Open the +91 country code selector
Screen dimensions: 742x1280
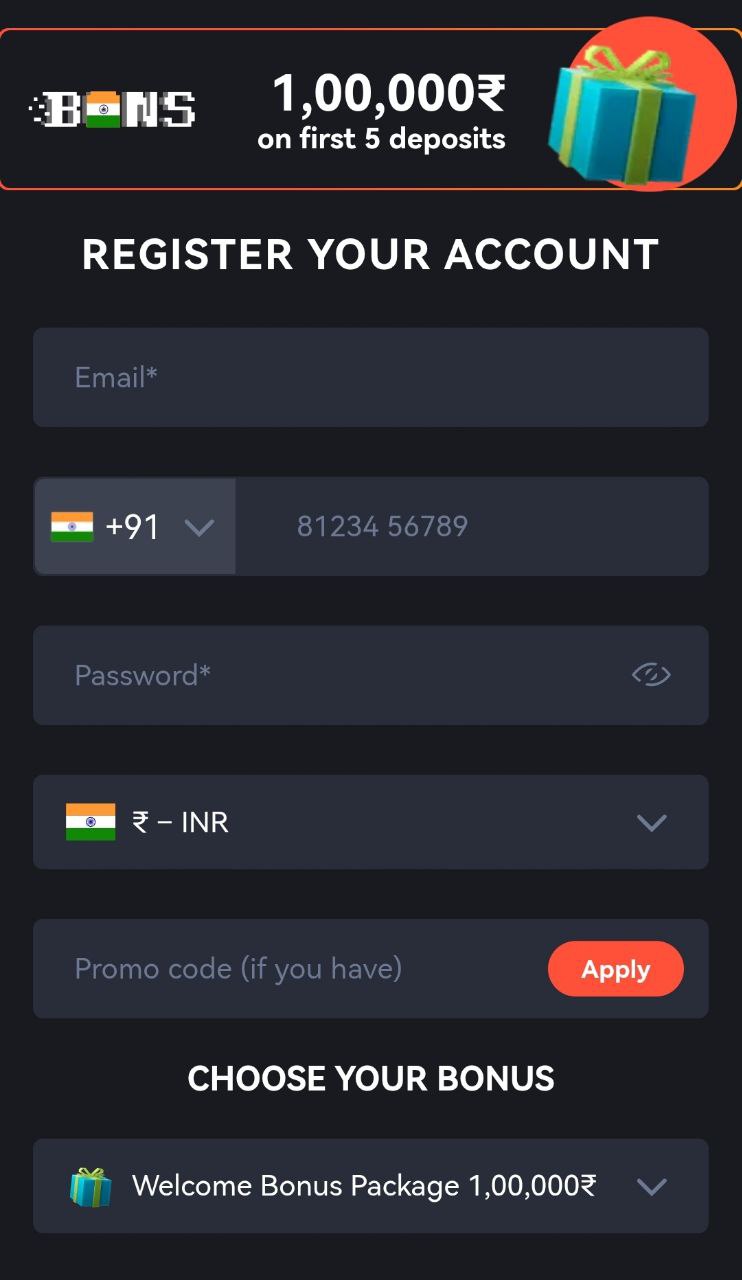pyautogui.click(x=135, y=526)
